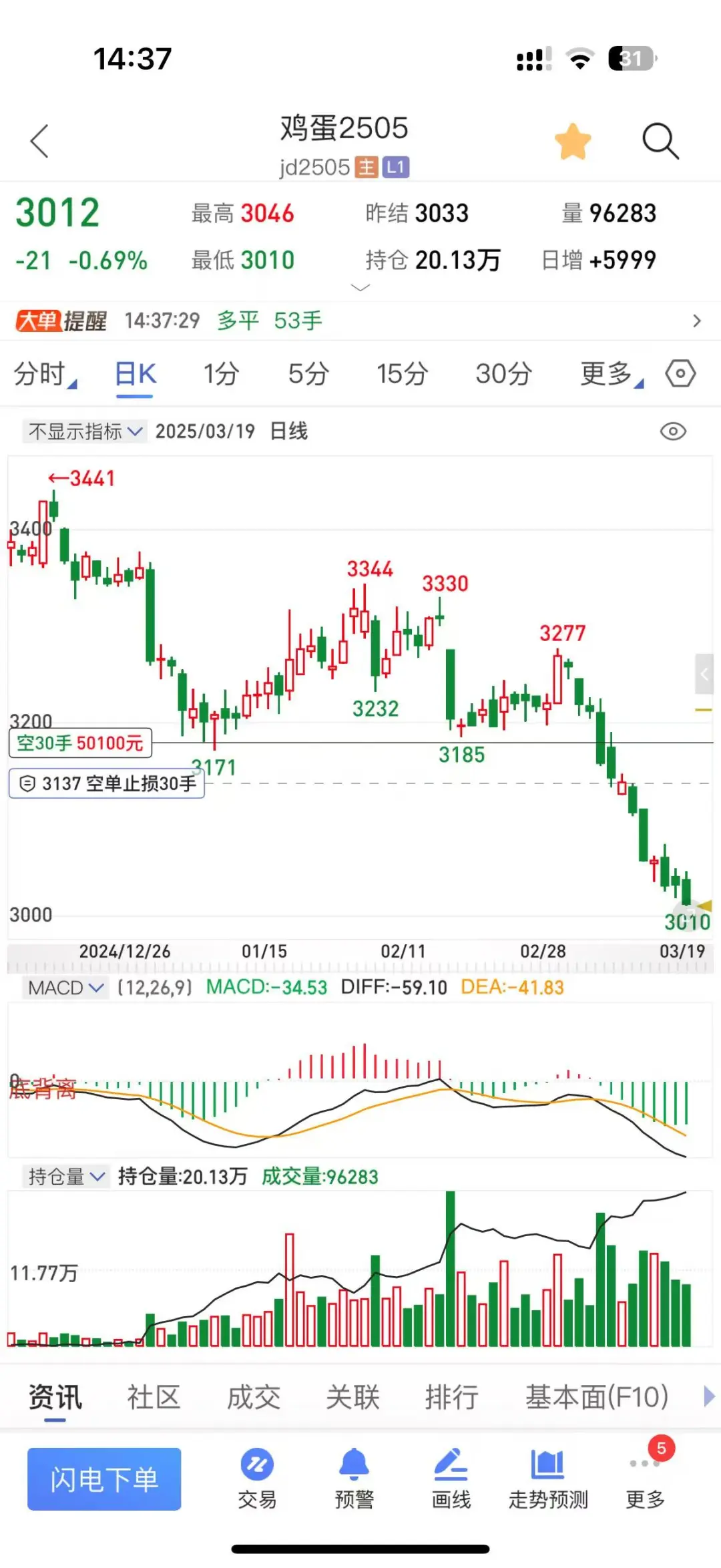Viewport: 721px width, 1568px height.
Task: Open the 预警 alert bell
Action: pos(354,1479)
